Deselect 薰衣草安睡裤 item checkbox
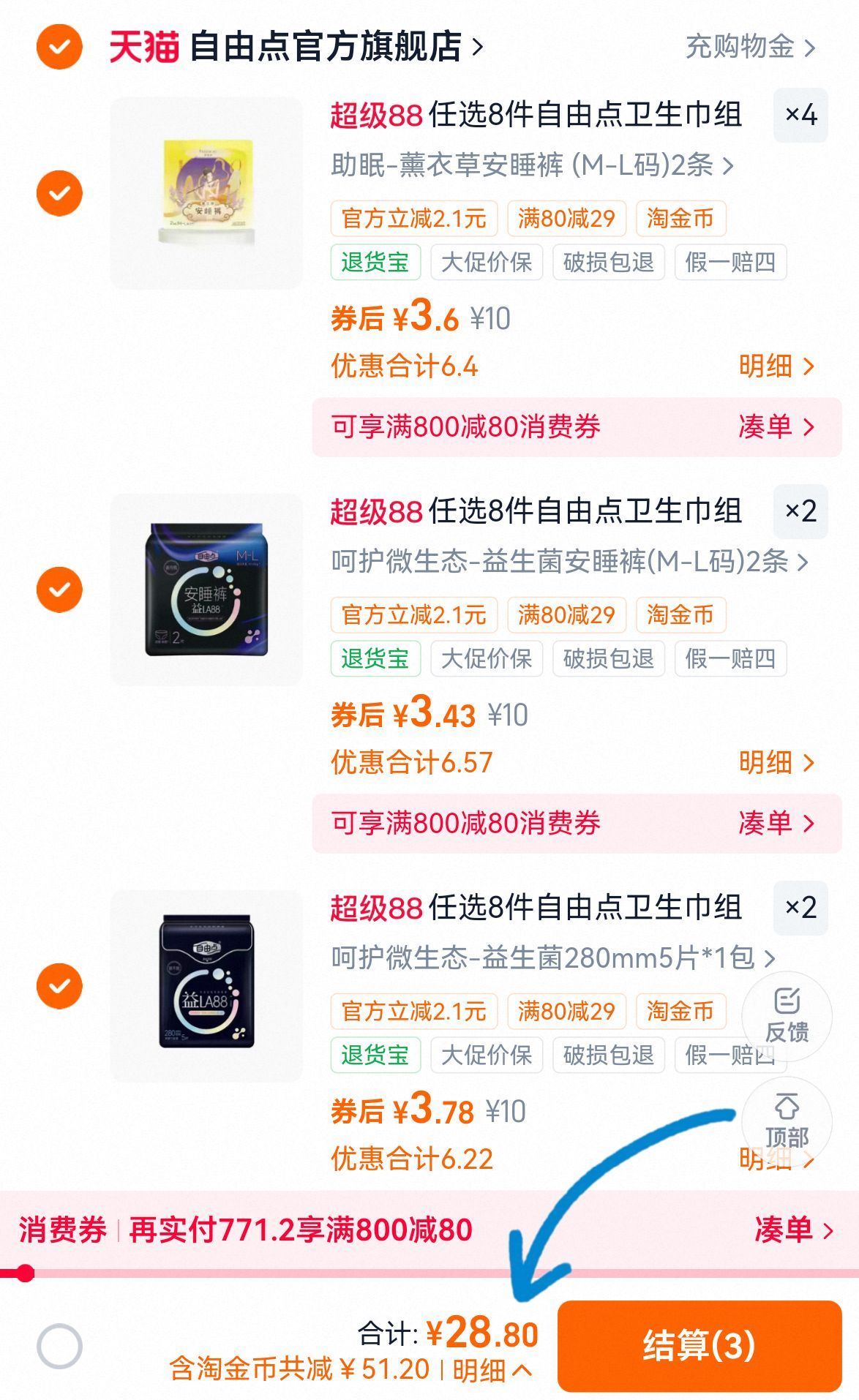 tap(59, 193)
